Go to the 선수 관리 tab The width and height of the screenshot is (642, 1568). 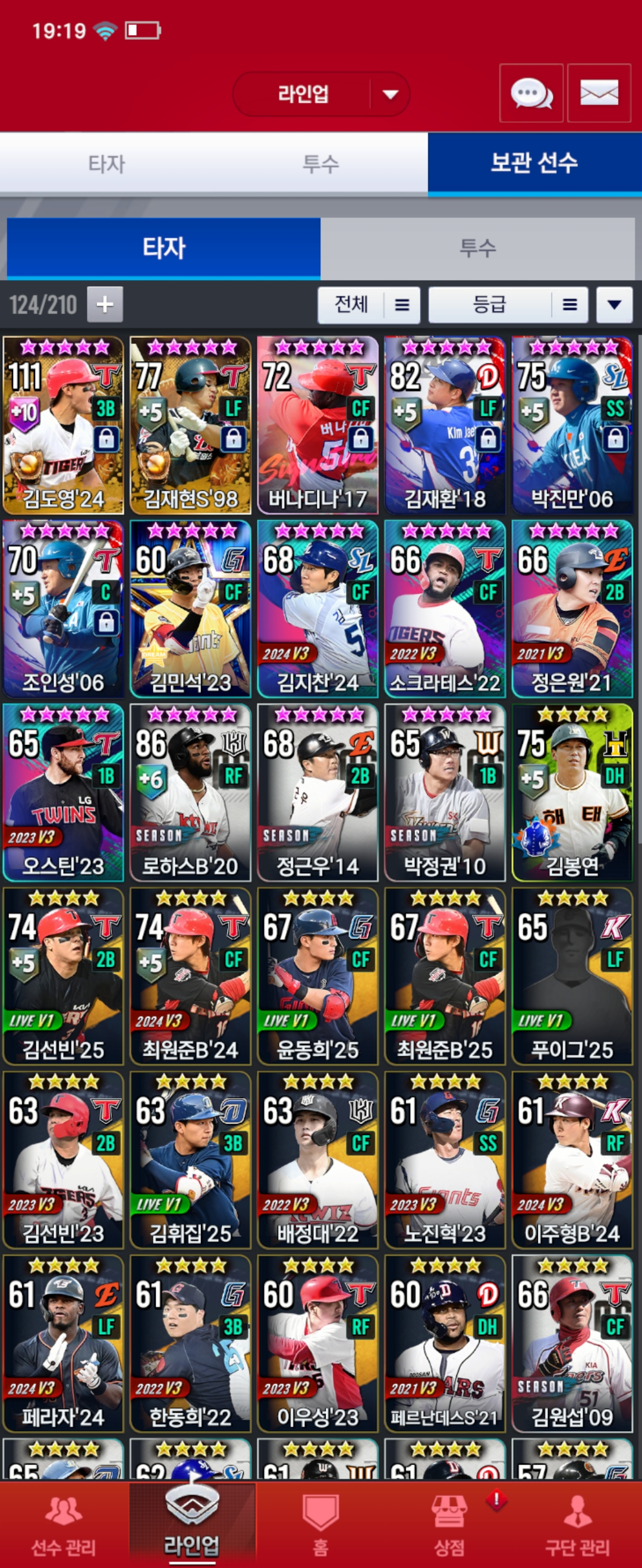click(64, 1523)
